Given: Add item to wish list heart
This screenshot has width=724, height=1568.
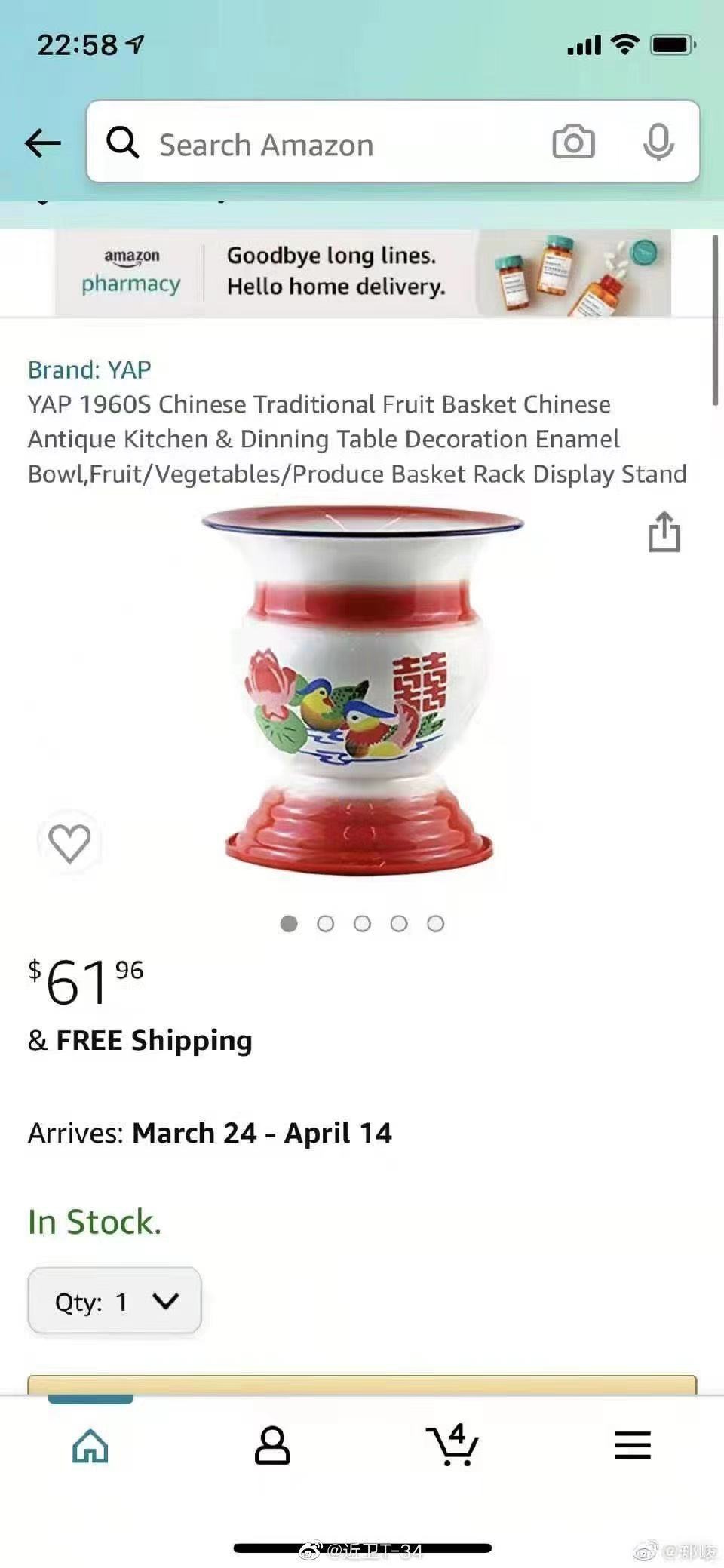Looking at the screenshot, I should (x=69, y=842).
